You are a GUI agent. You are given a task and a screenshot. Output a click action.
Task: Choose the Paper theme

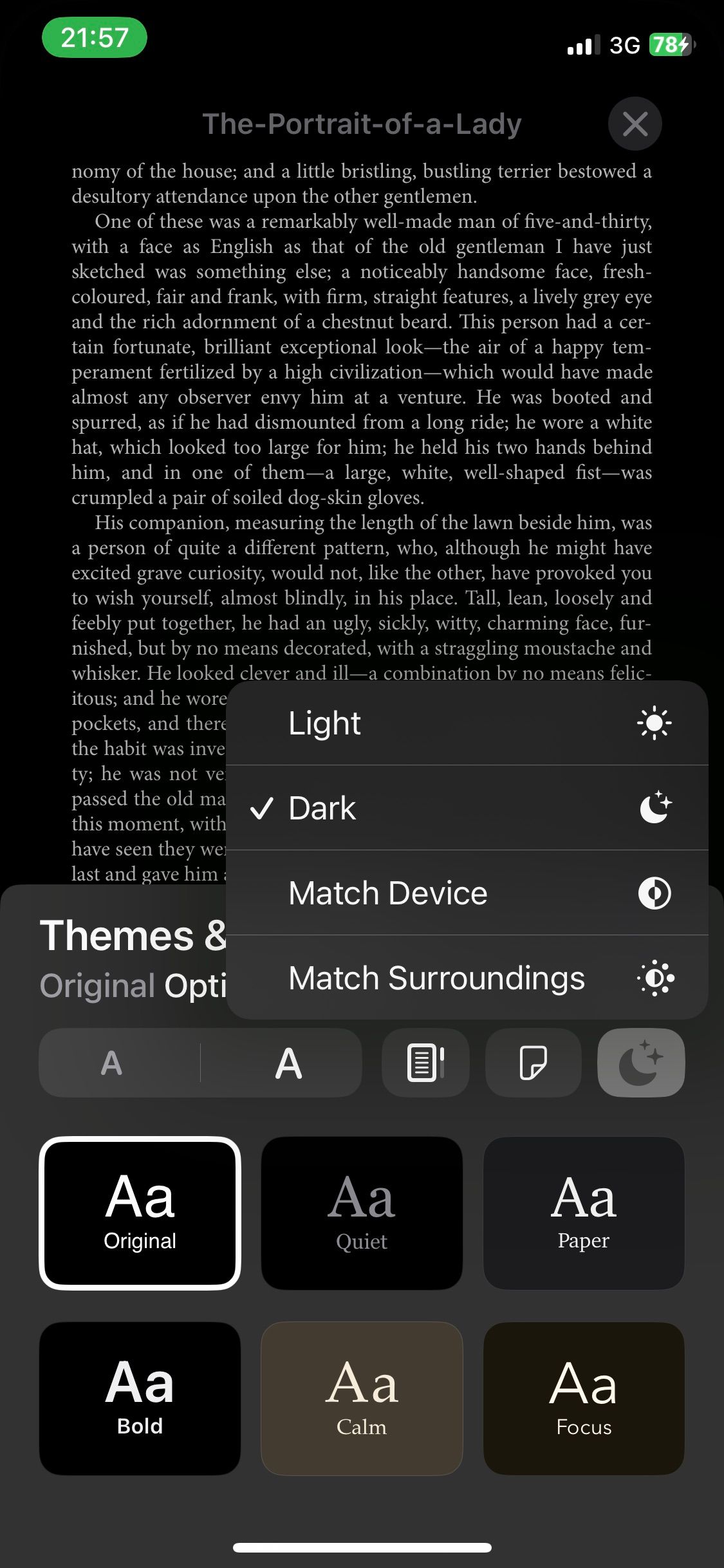584,1213
